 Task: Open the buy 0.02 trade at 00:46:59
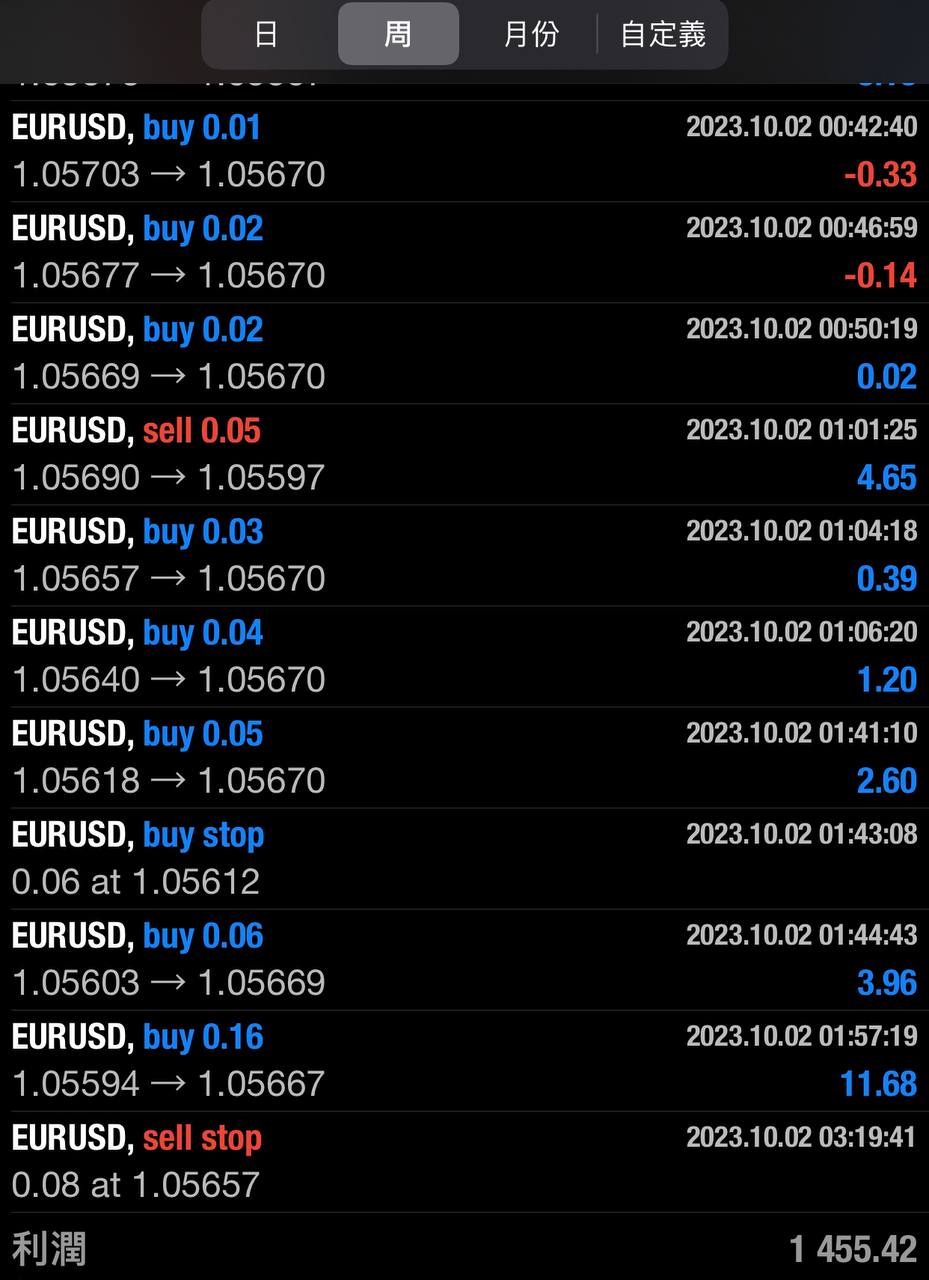pos(464,252)
